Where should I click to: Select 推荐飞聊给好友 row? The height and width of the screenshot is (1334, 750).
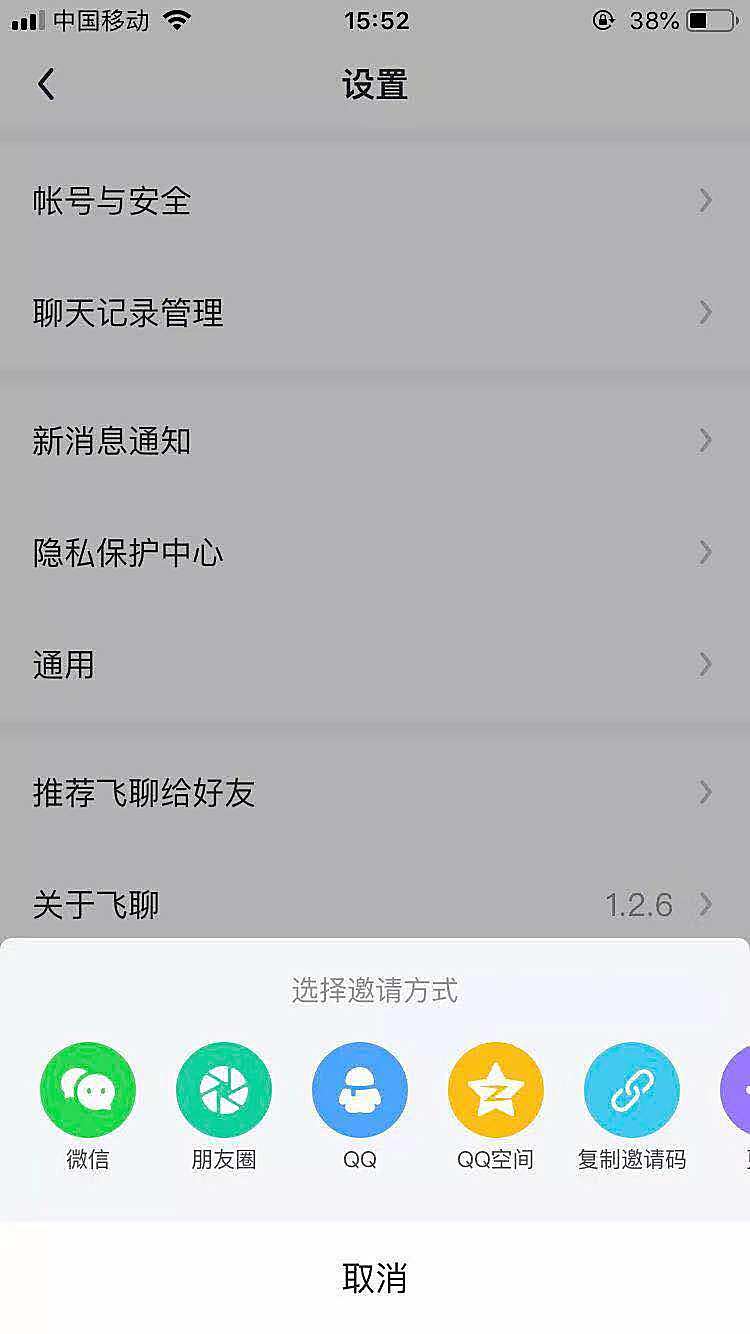pyautogui.click(x=375, y=793)
